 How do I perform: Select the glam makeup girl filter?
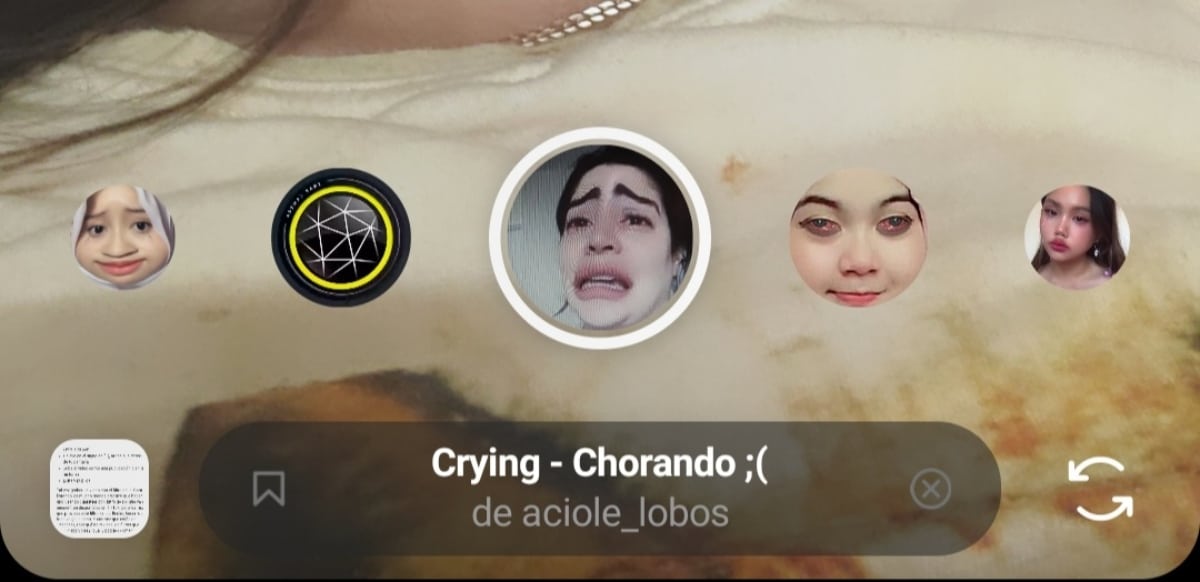point(1077,237)
